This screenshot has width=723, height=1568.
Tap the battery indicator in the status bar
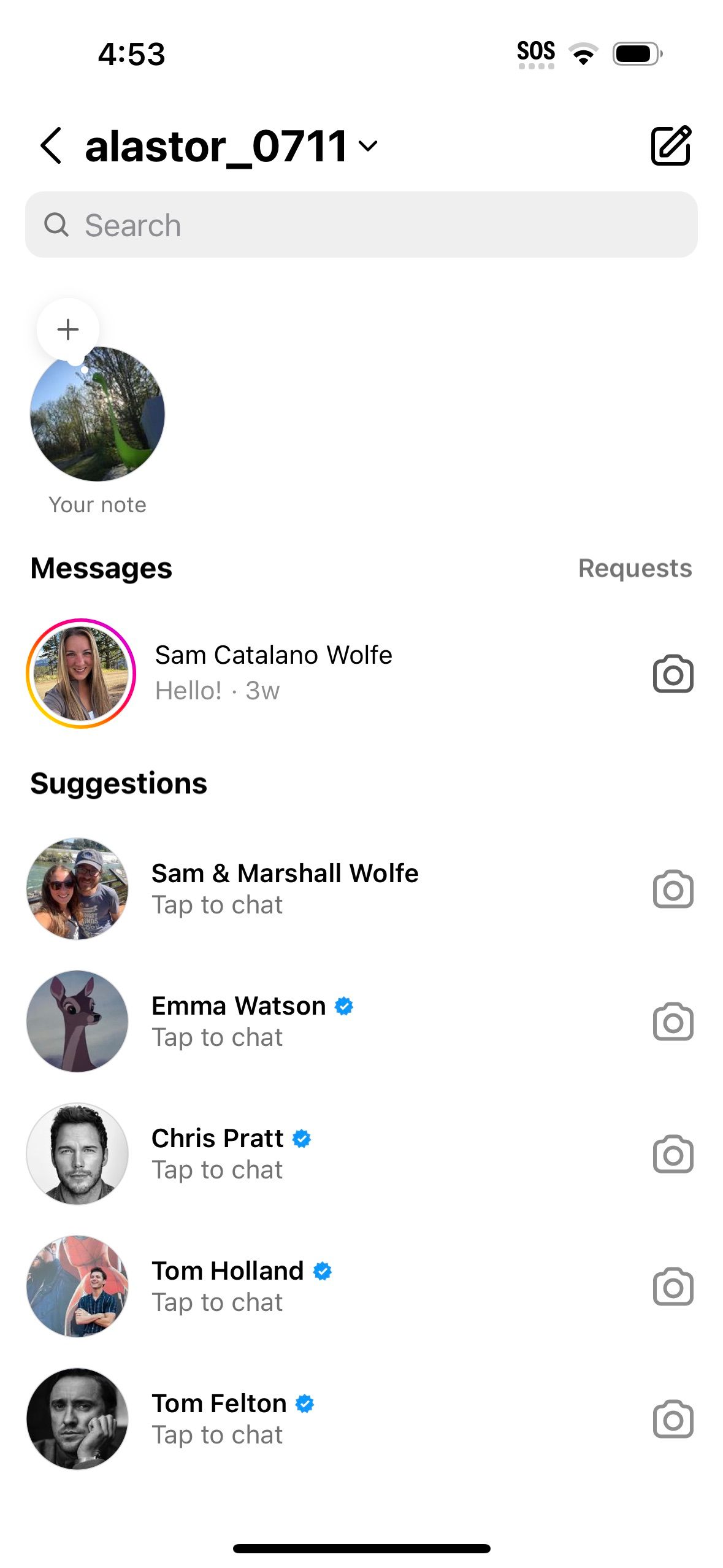pos(638,53)
